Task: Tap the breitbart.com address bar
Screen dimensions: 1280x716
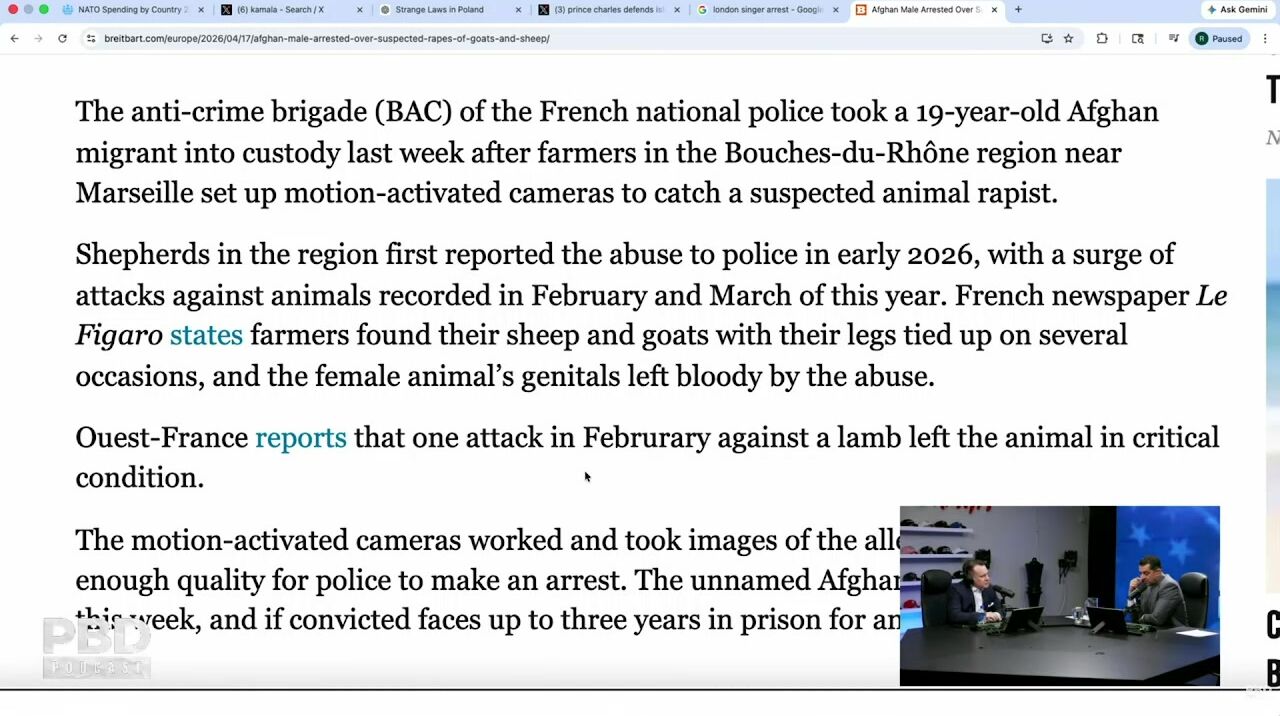Action: point(400,39)
